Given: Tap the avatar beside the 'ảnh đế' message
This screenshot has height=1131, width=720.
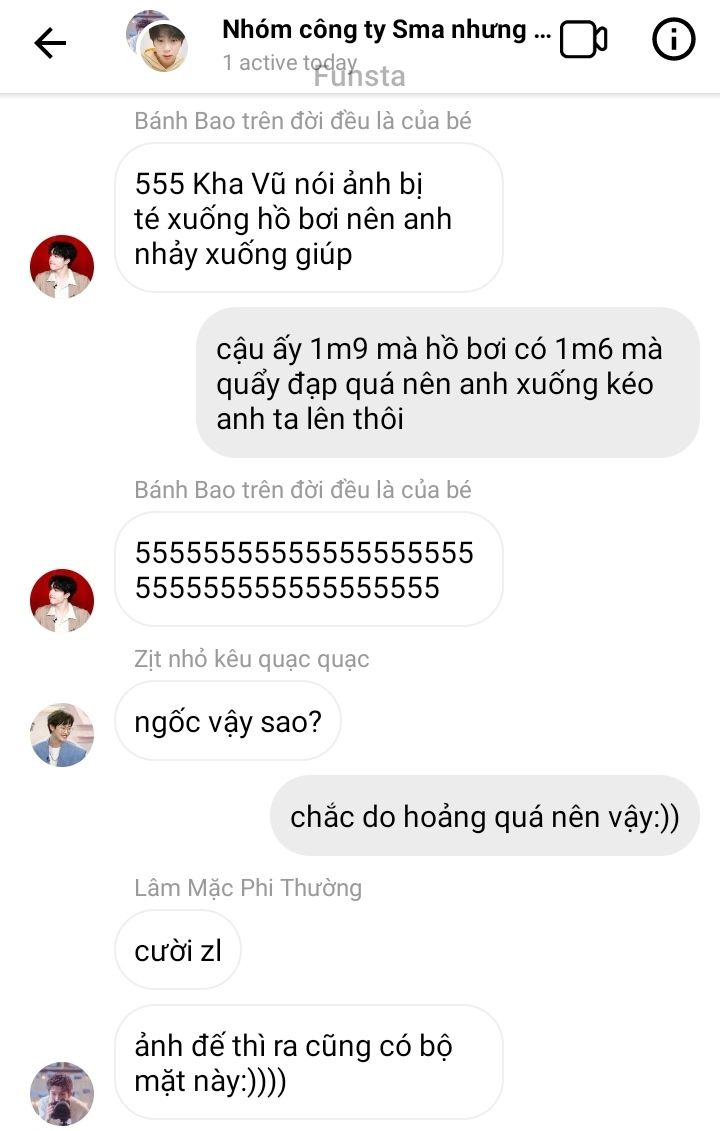Looking at the screenshot, I should coord(62,1093).
